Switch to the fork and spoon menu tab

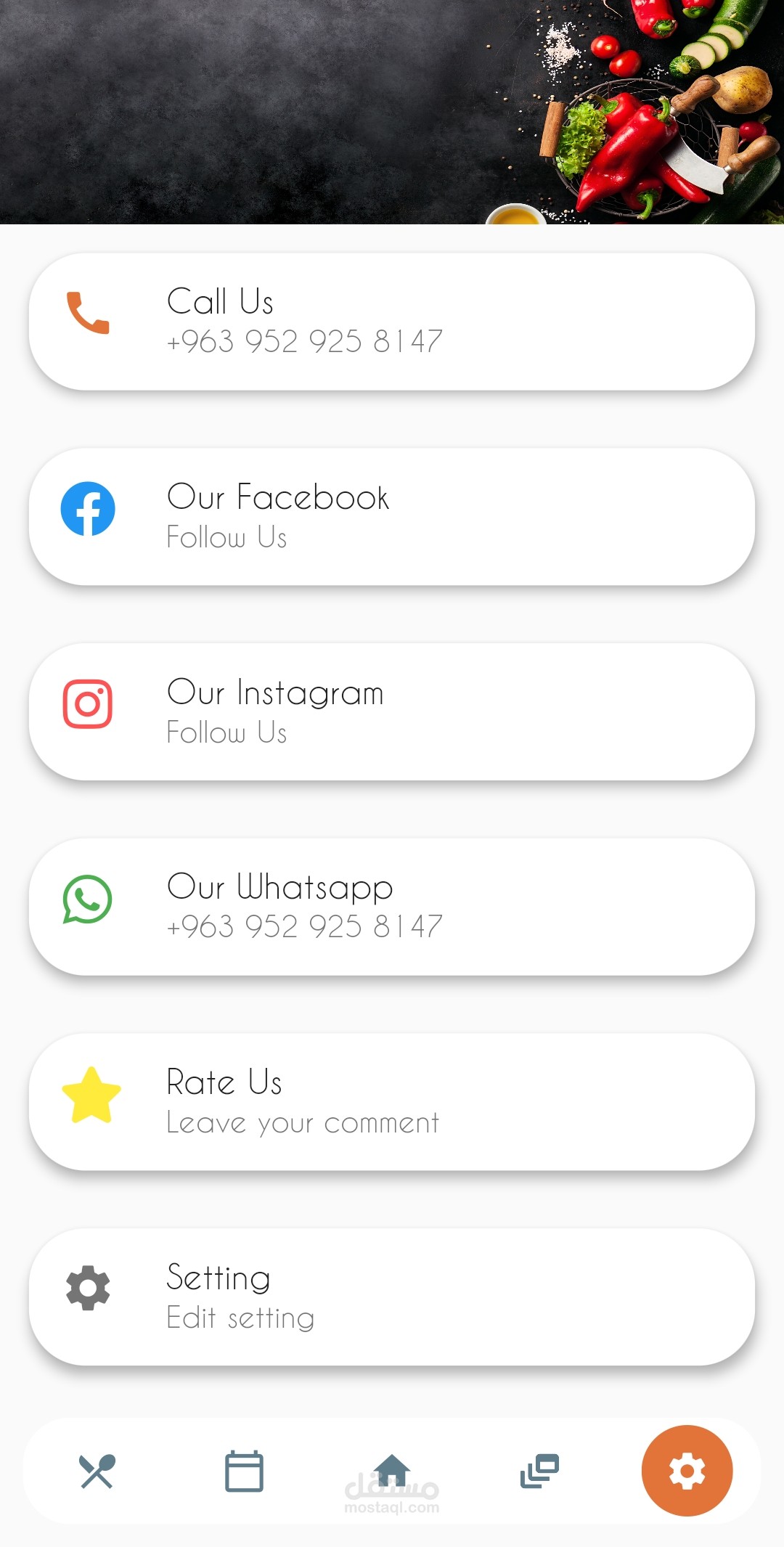(97, 1472)
